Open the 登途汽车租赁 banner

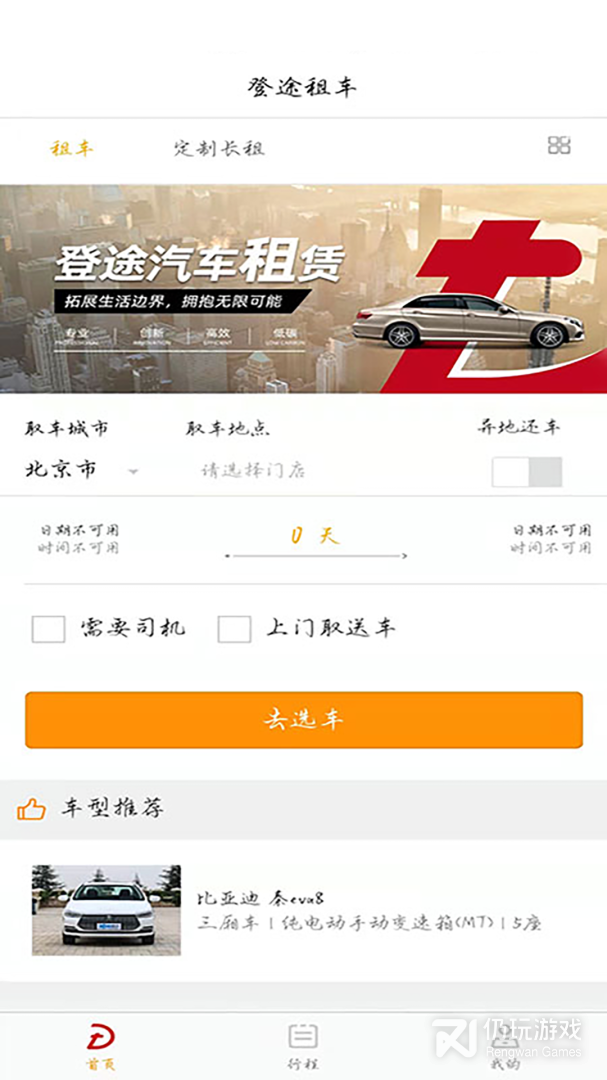point(303,289)
